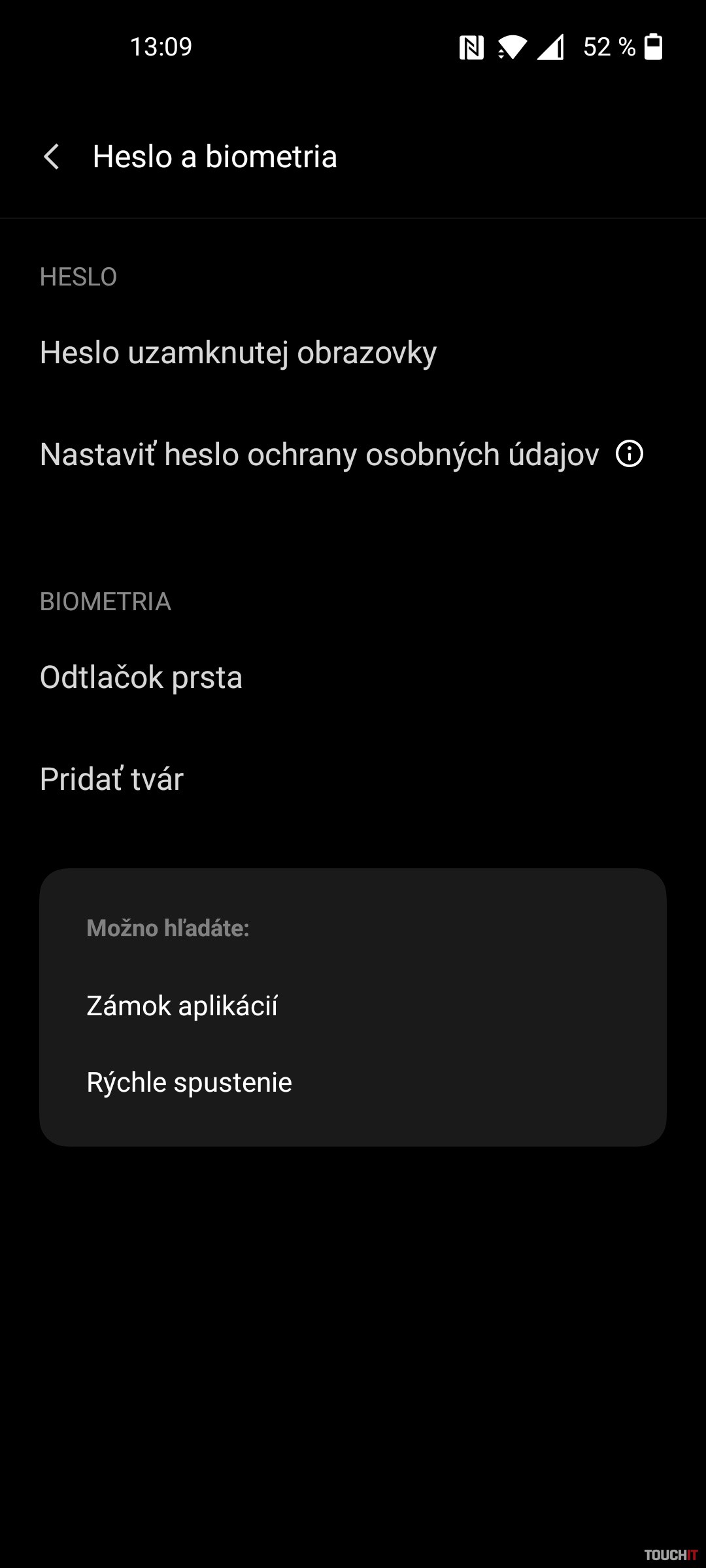Open Nastaviť heslo ochrany osobných údajov
Viewport: 706px width, 1568px height.
click(x=319, y=455)
